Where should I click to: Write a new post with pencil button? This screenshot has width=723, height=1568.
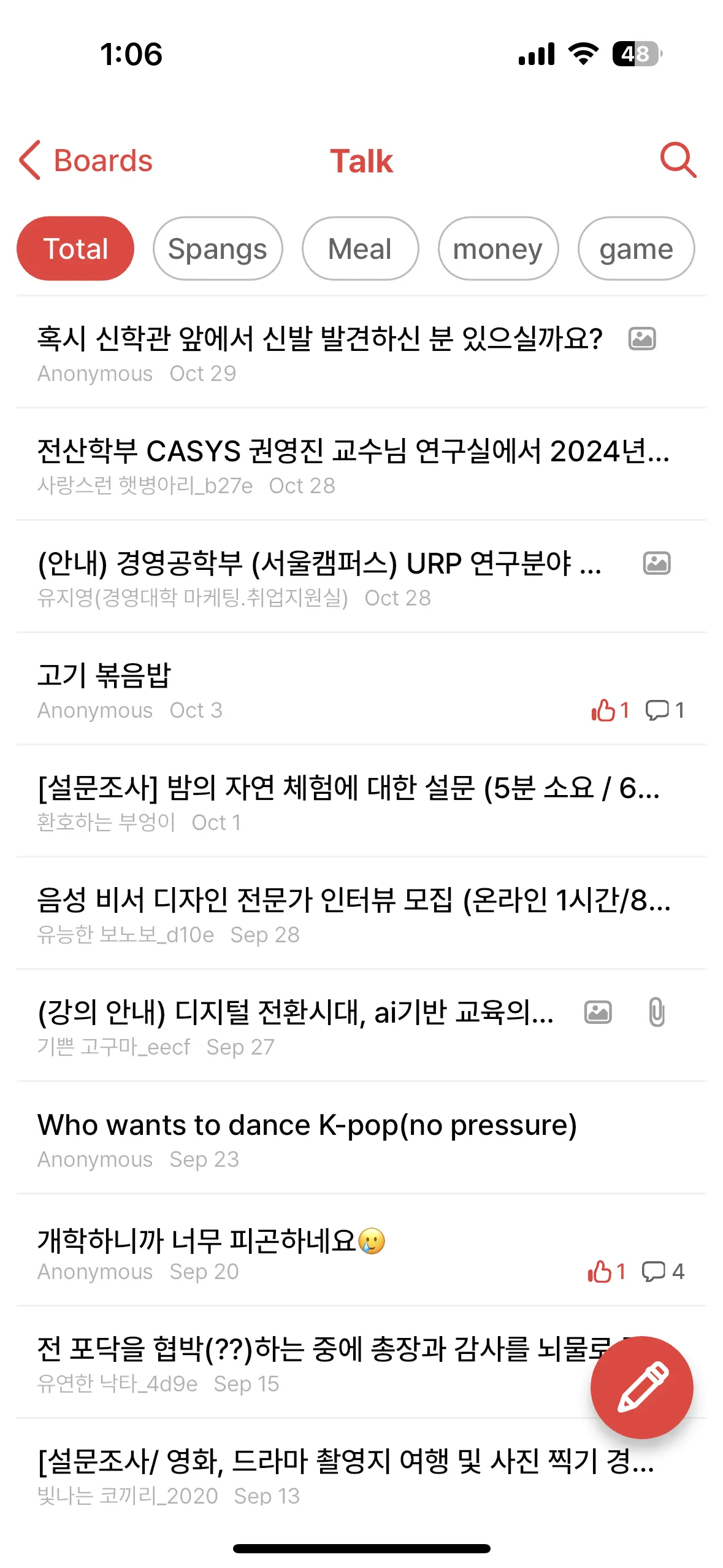click(x=641, y=1387)
